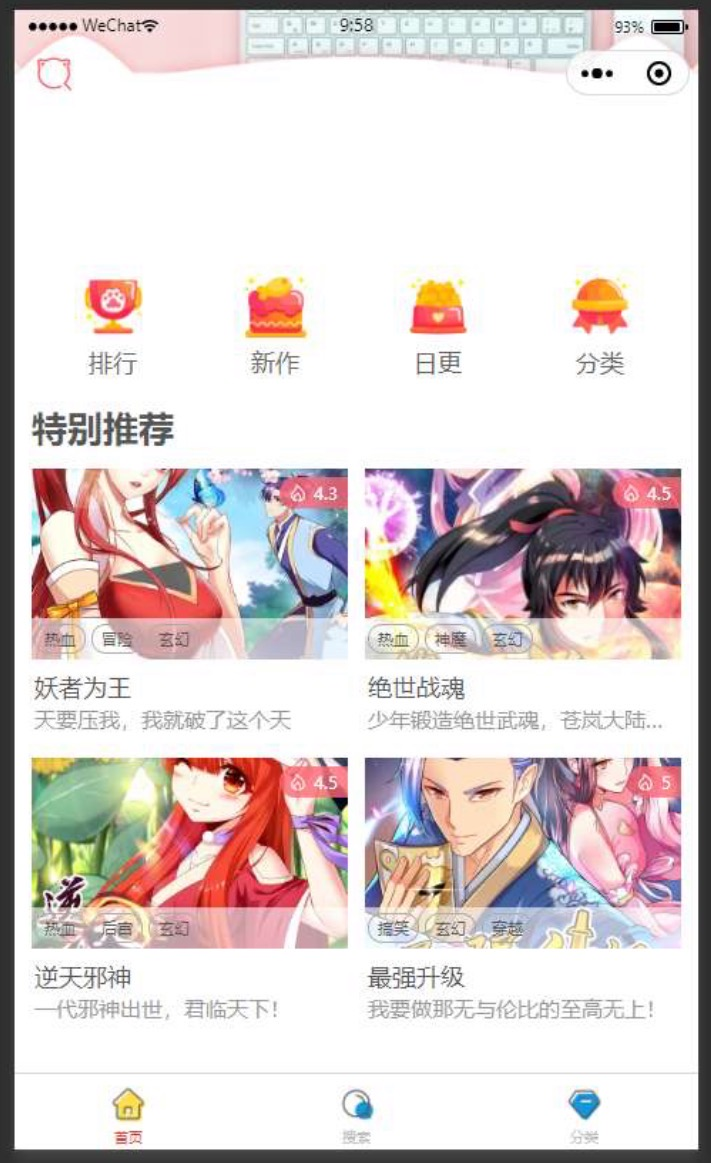Open the comic 最强升级
The image size is (711, 1163).
[x=522, y=852]
